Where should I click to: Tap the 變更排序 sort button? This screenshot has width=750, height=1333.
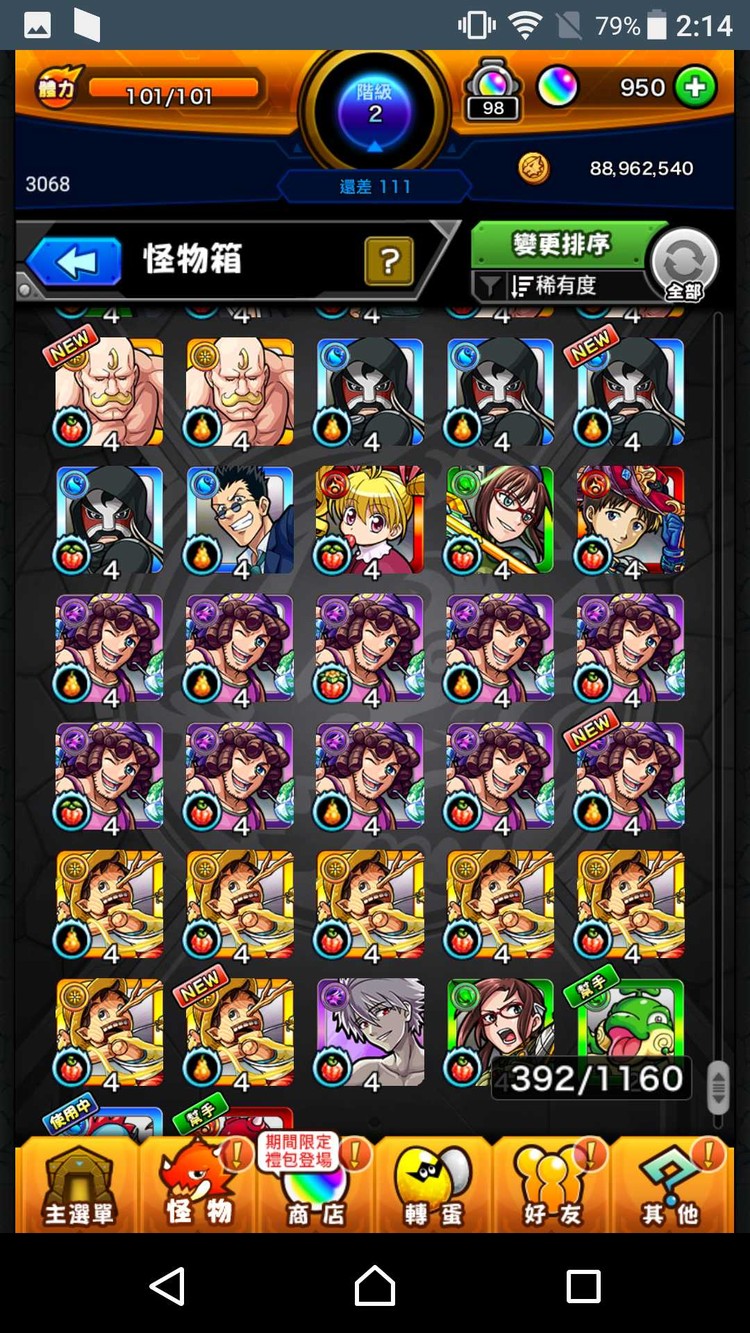coord(561,244)
